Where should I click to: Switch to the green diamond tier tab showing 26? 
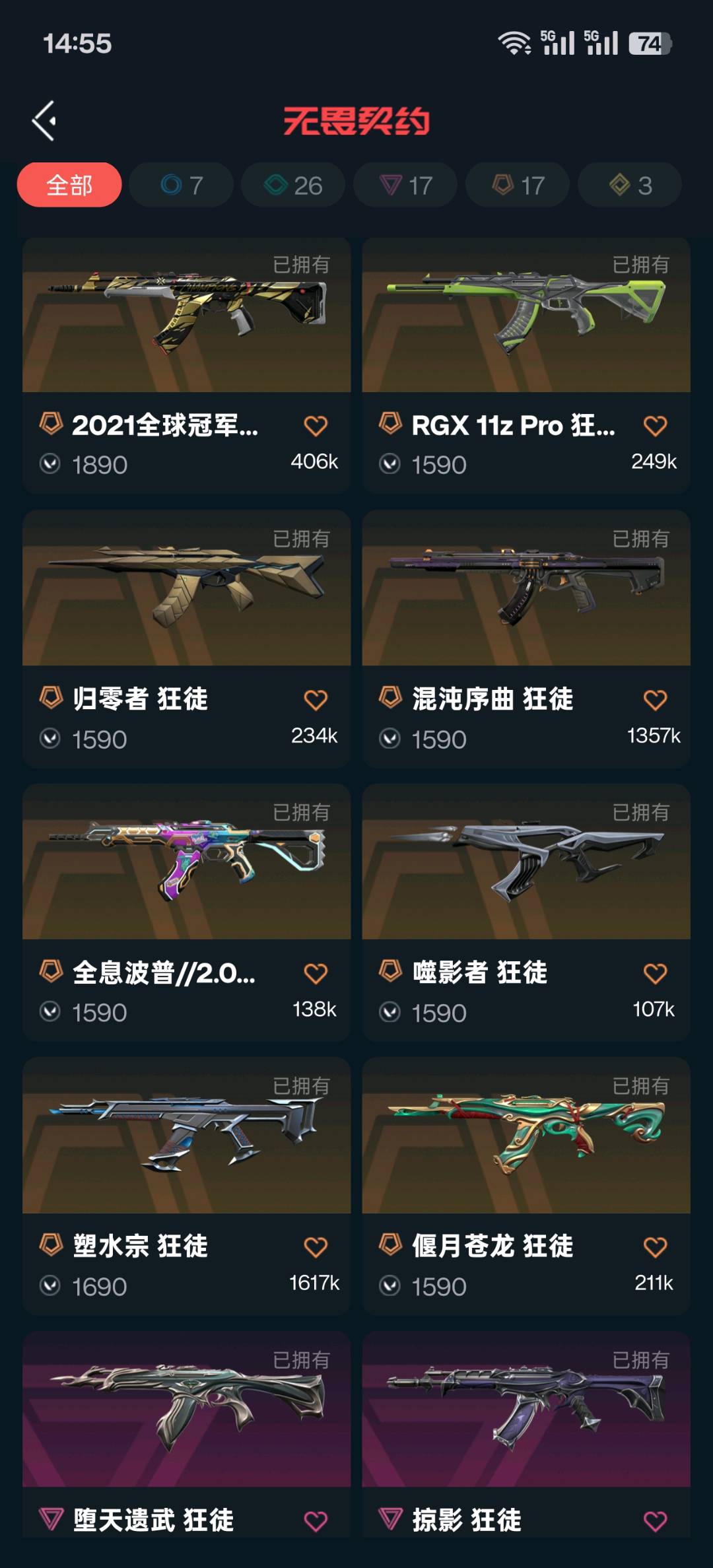coord(293,185)
